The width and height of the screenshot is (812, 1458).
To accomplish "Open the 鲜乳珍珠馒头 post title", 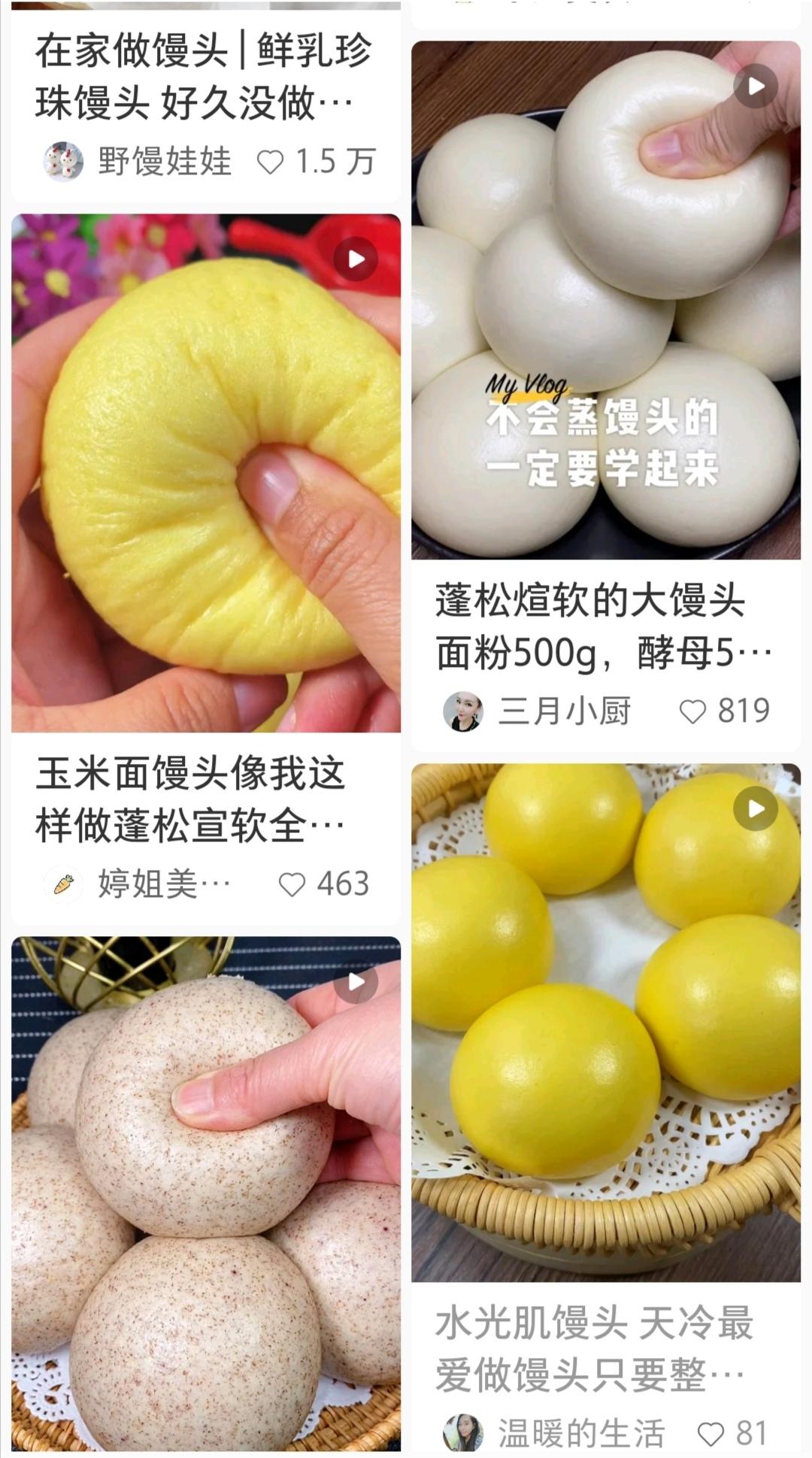I will point(203,77).
